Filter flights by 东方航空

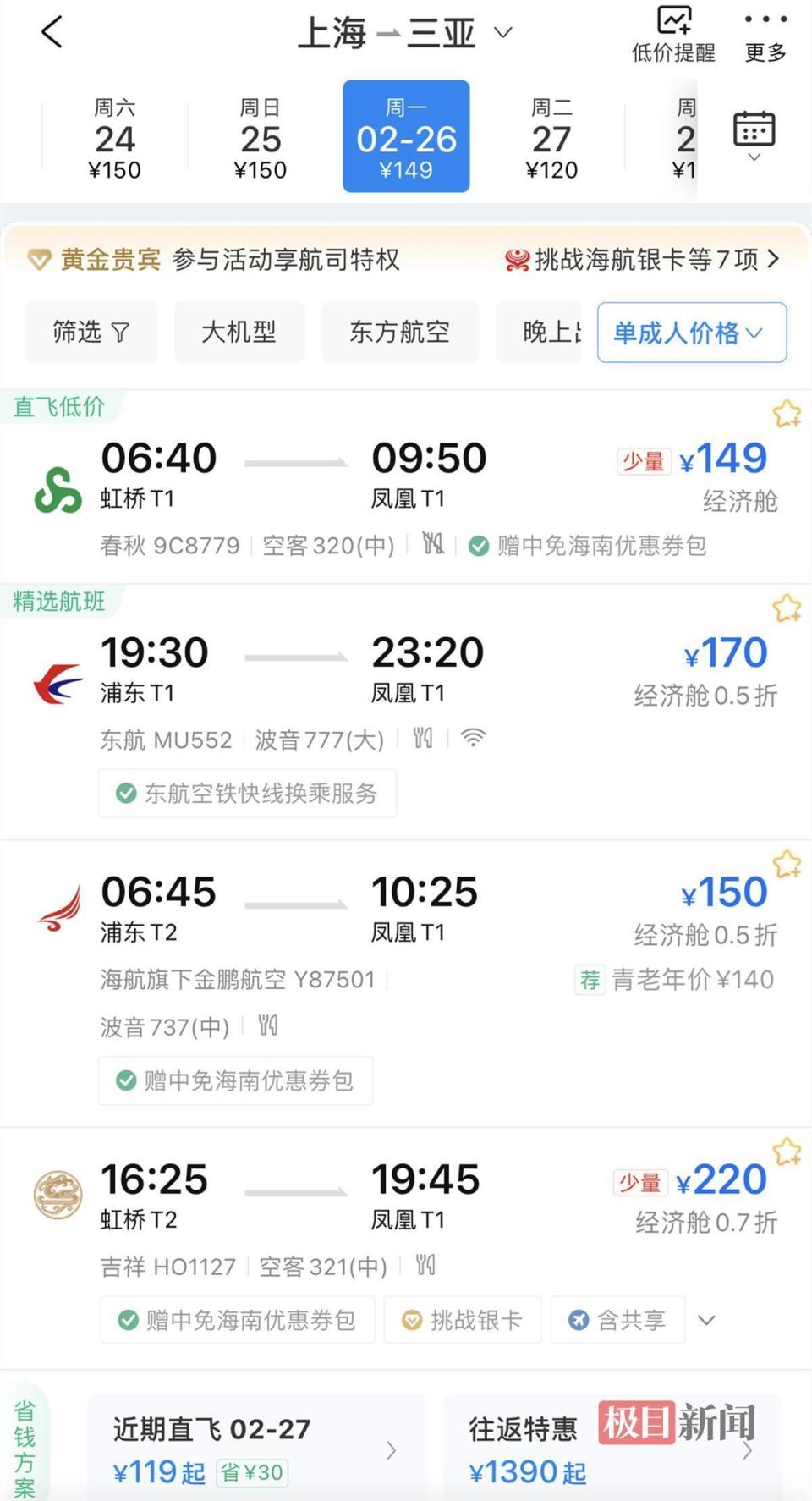pyautogui.click(x=400, y=332)
